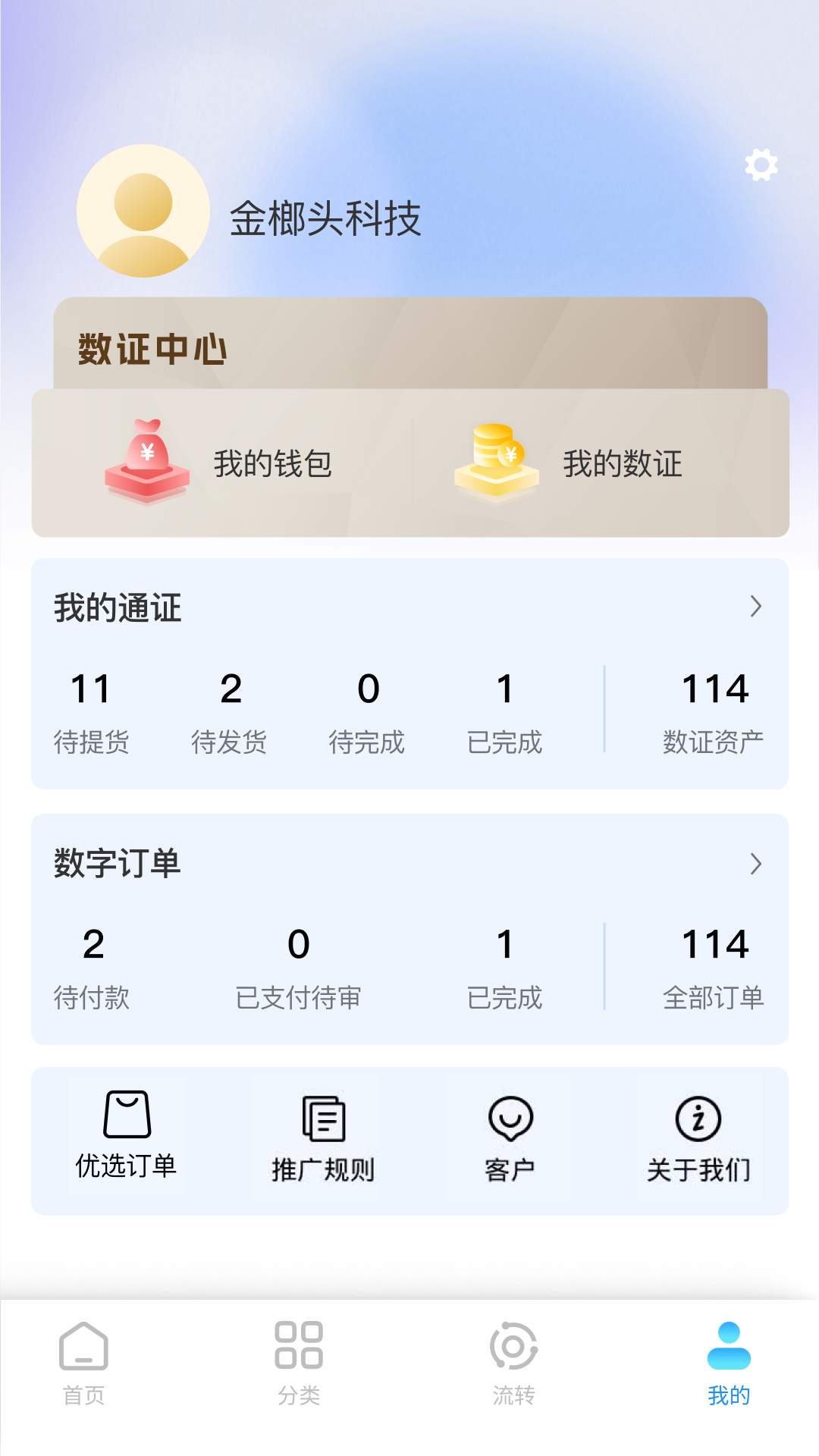The height and width of the screenshot is (1456, 819).
Task: Check 数证资产 total 114
Action: 711,709
